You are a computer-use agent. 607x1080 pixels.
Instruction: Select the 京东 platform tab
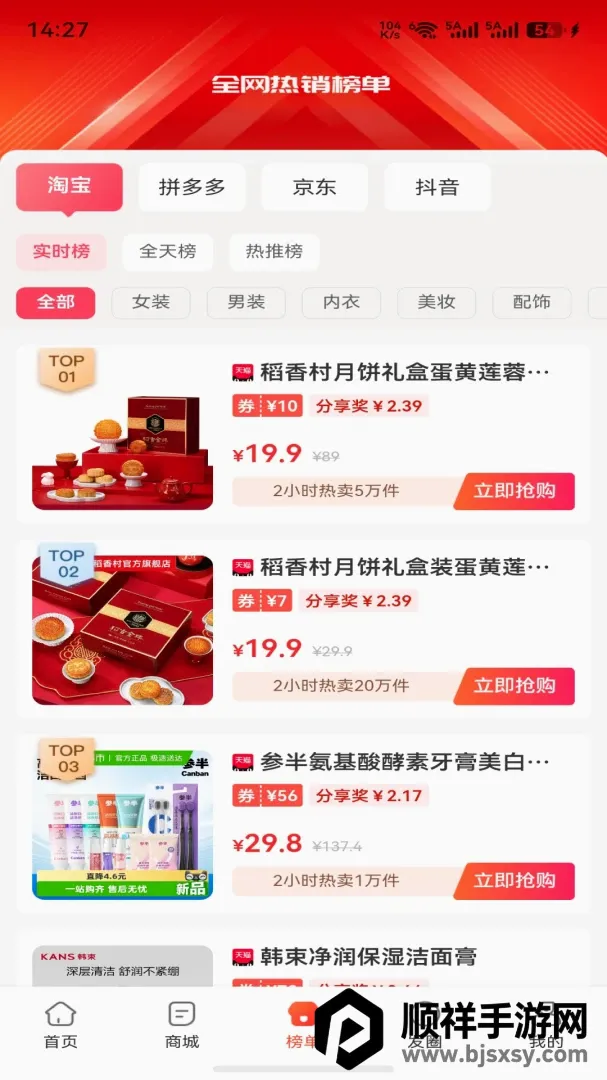pyautogui.click(x=314, y=187)
